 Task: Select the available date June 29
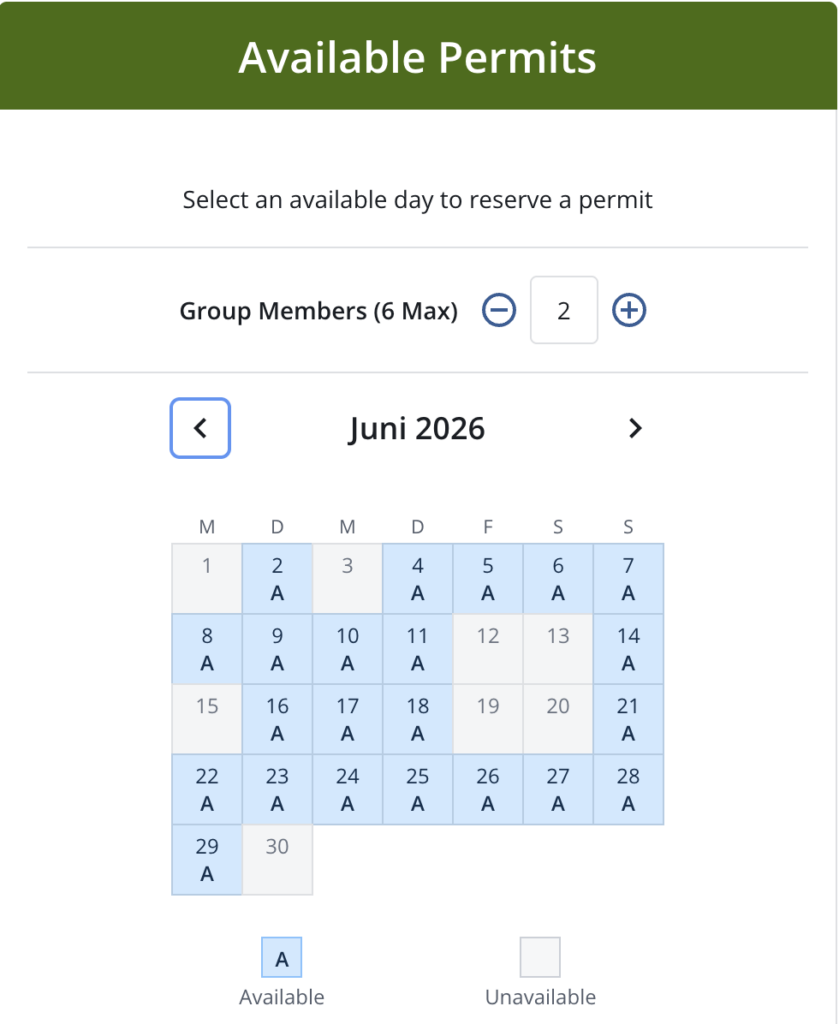point(206,859)
